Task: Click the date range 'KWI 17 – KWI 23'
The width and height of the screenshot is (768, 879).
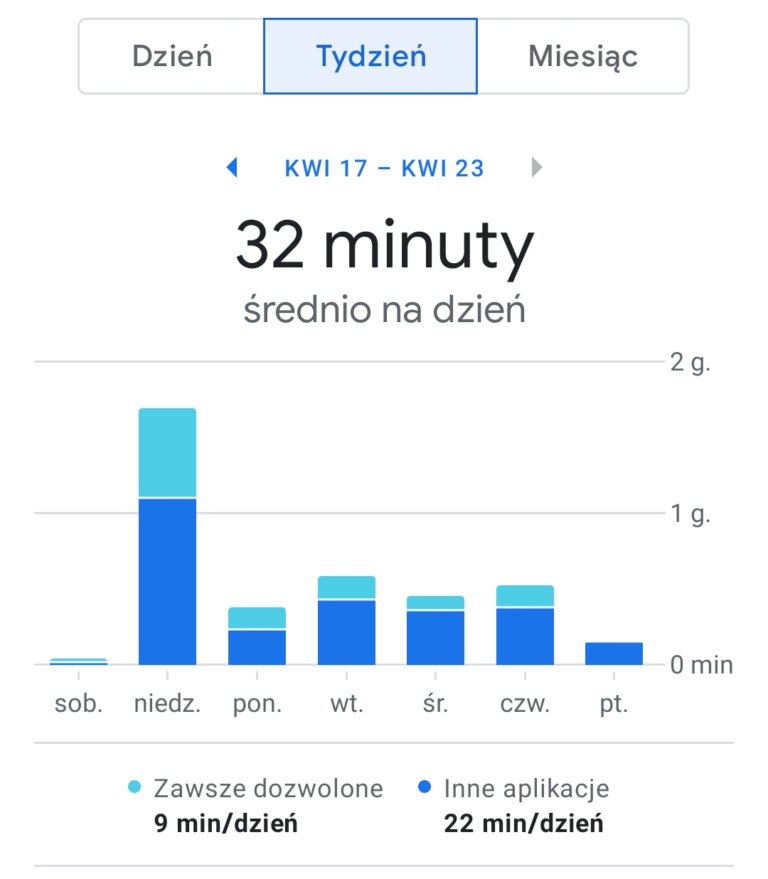Action: click(x=384, y=167)
